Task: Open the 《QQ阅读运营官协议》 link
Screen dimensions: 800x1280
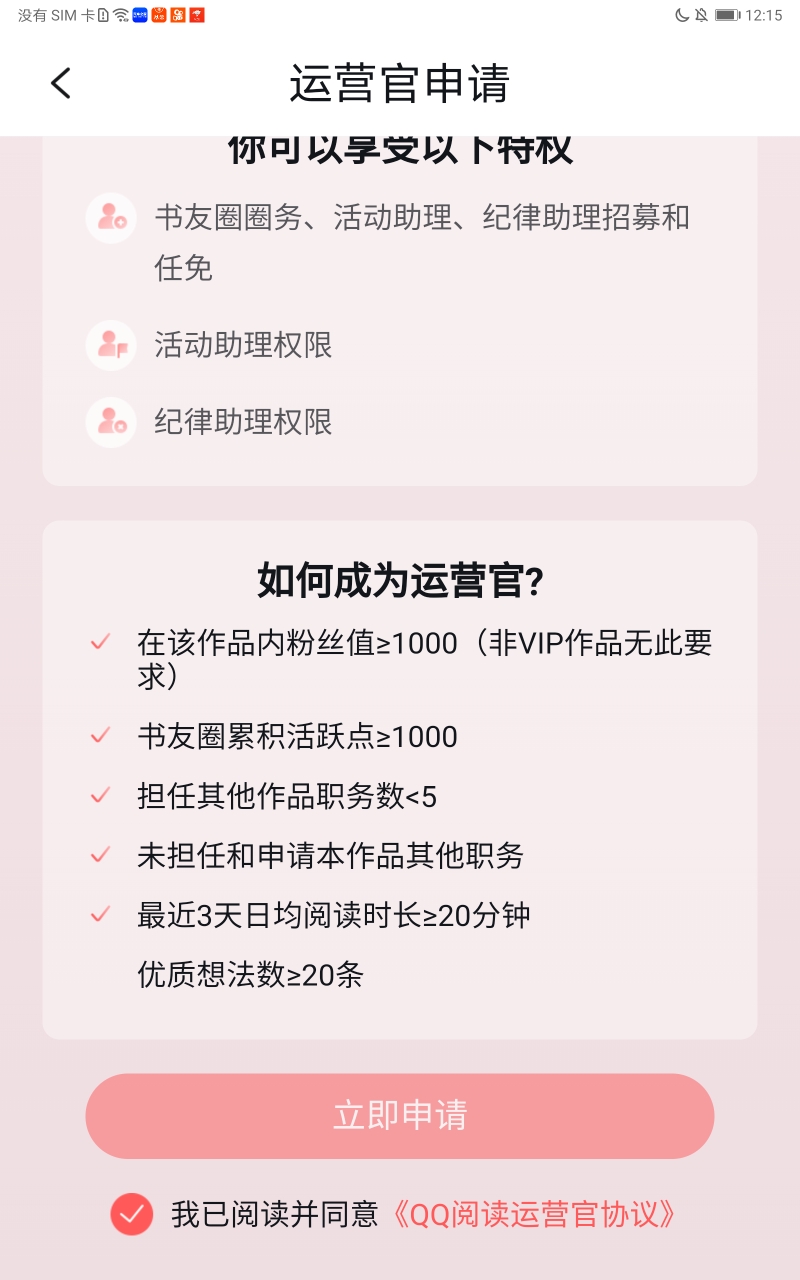Action: click(x=532, y=1214)
